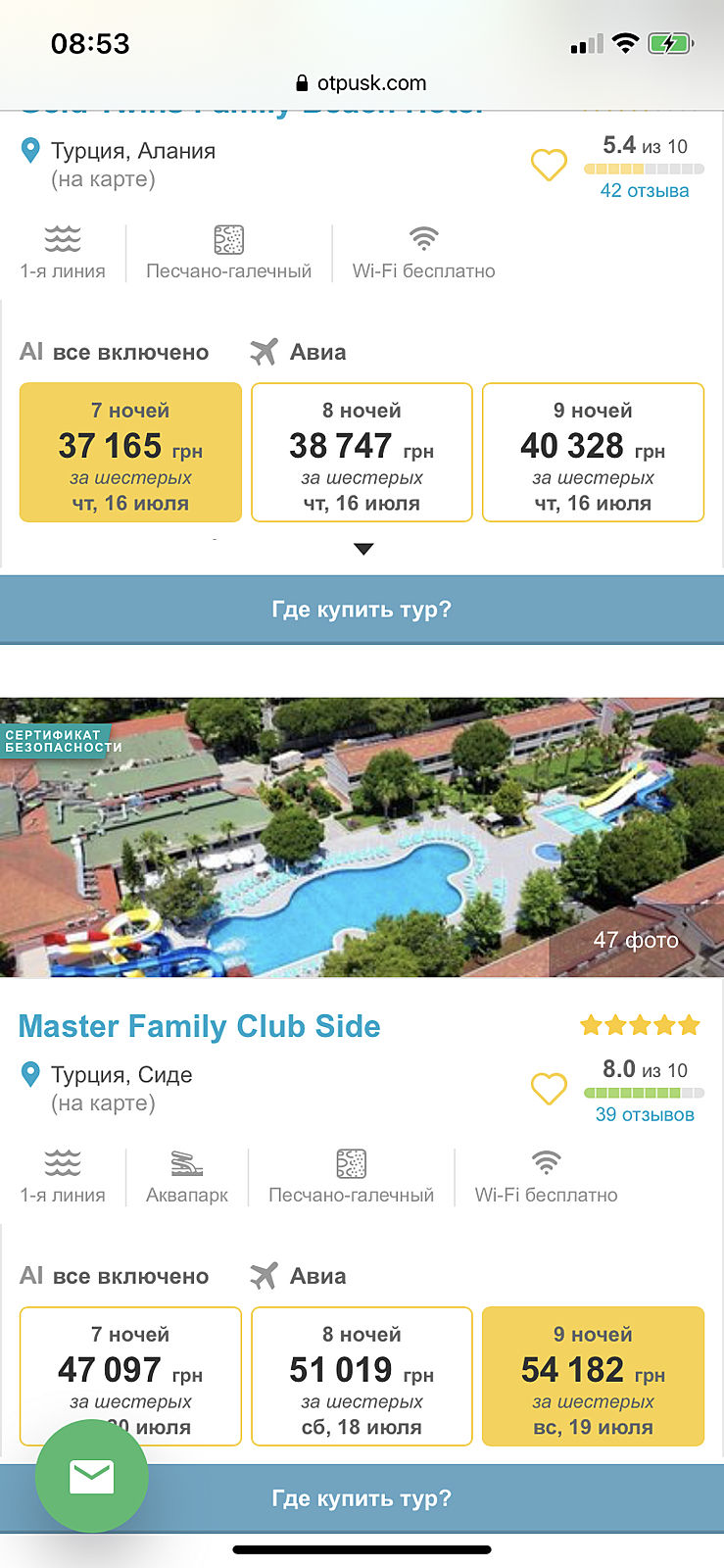Image resolution: width=724 pixels, height=1568 pixels.
Task: Pick the 9 nights 54 182 грн offer
Action: tap(593, 1377)
